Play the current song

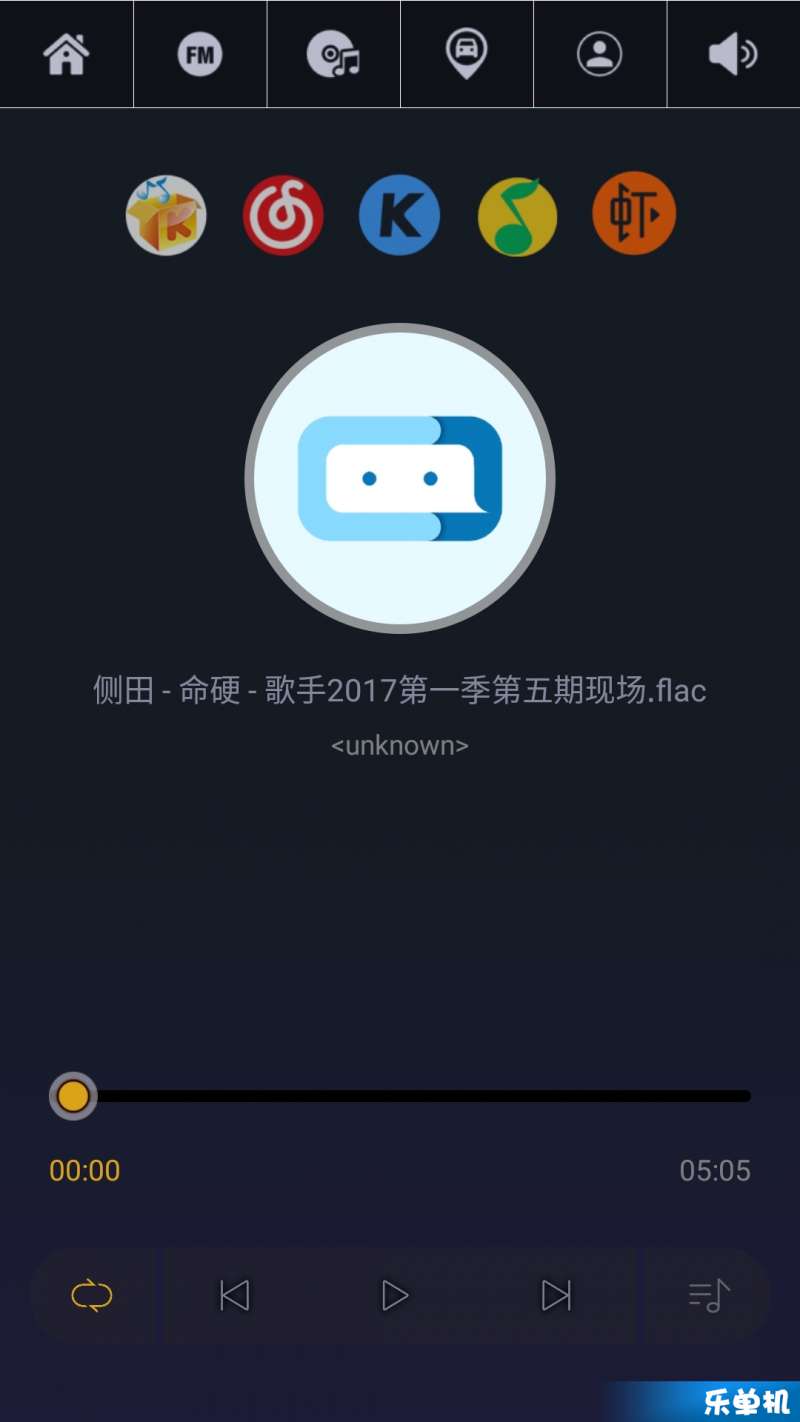coord(395,1296)
